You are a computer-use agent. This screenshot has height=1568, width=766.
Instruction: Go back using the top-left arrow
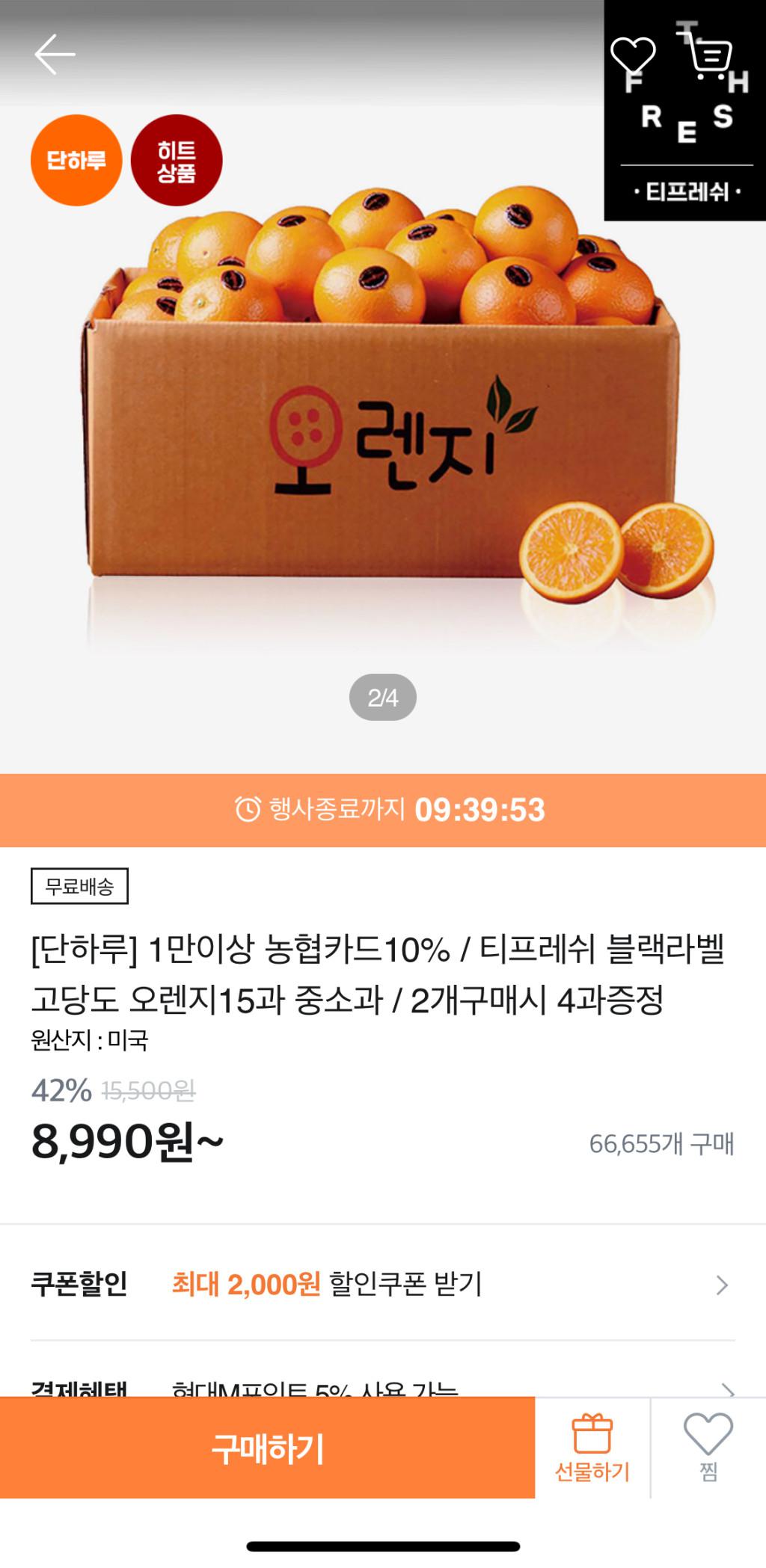pyautogui.click(x=55, y=55)
